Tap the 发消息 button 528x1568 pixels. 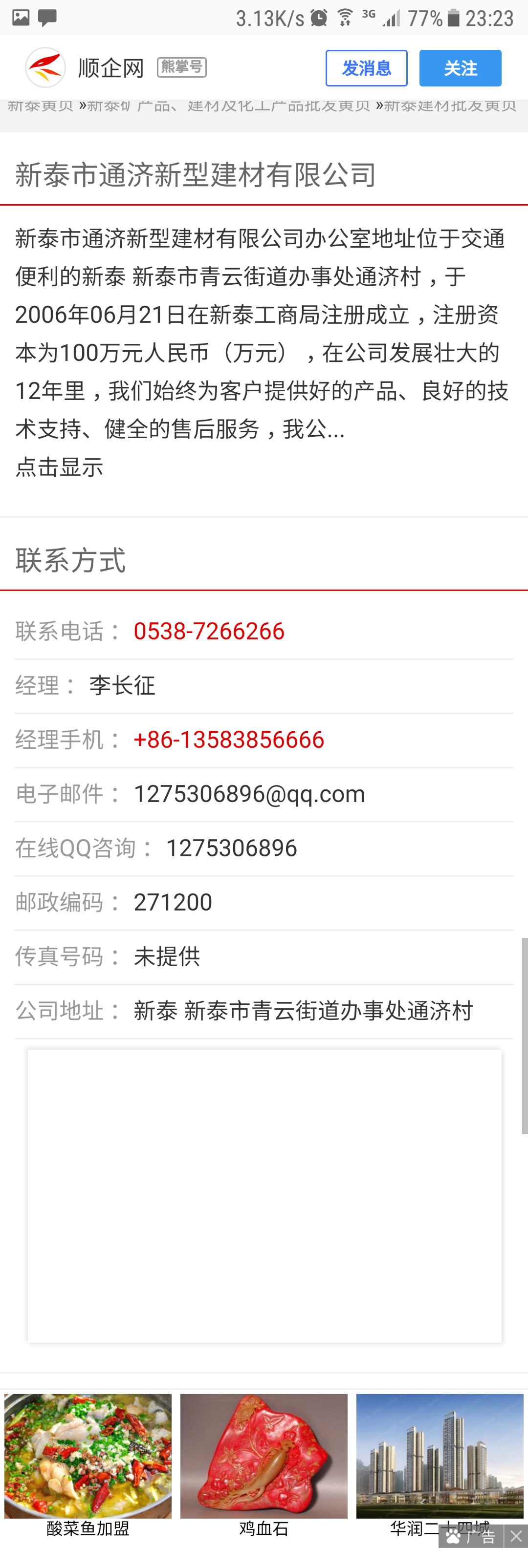coord(366,68)
